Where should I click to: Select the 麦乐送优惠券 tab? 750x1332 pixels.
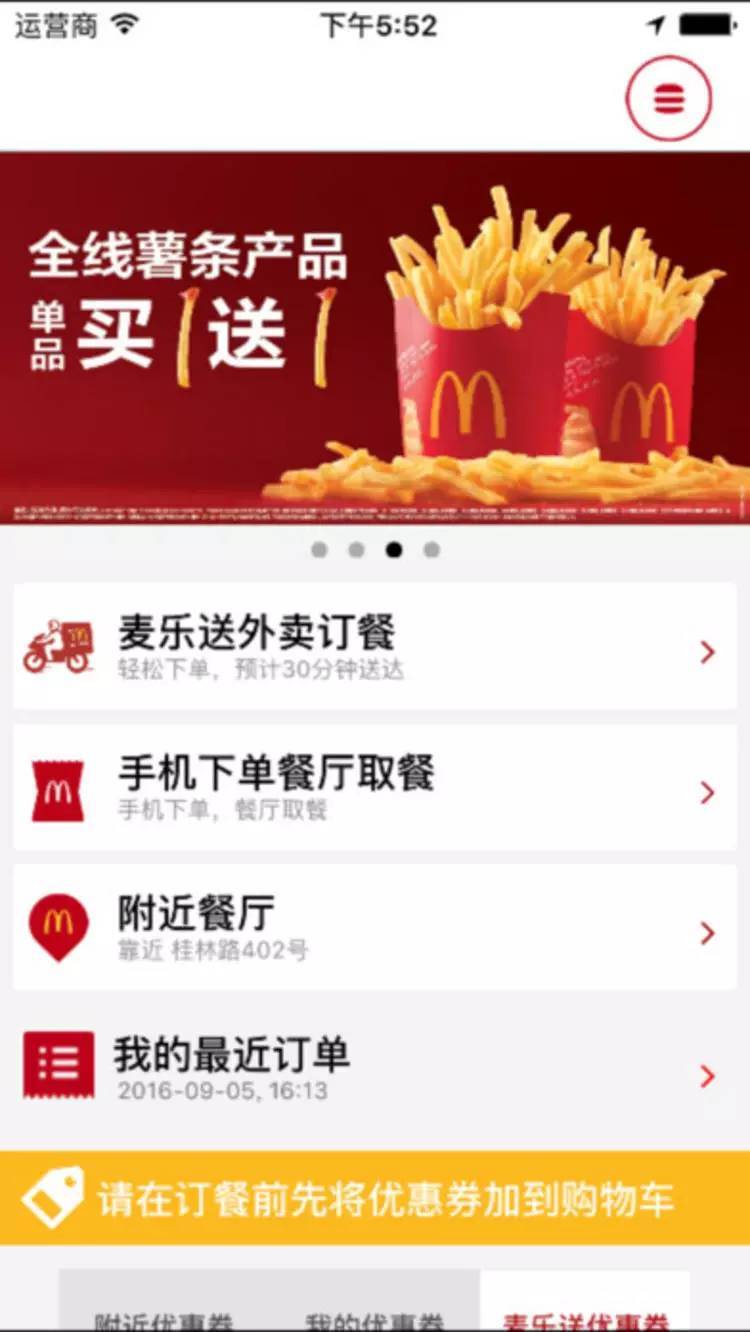click(585, 1318)
